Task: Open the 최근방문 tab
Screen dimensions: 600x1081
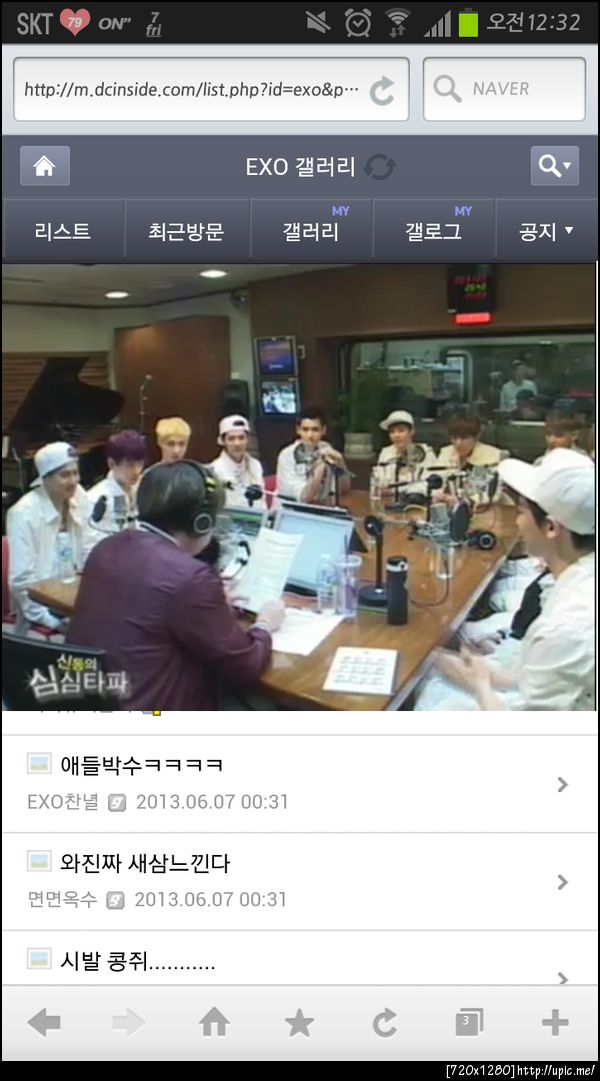Action: coord(186,232)
